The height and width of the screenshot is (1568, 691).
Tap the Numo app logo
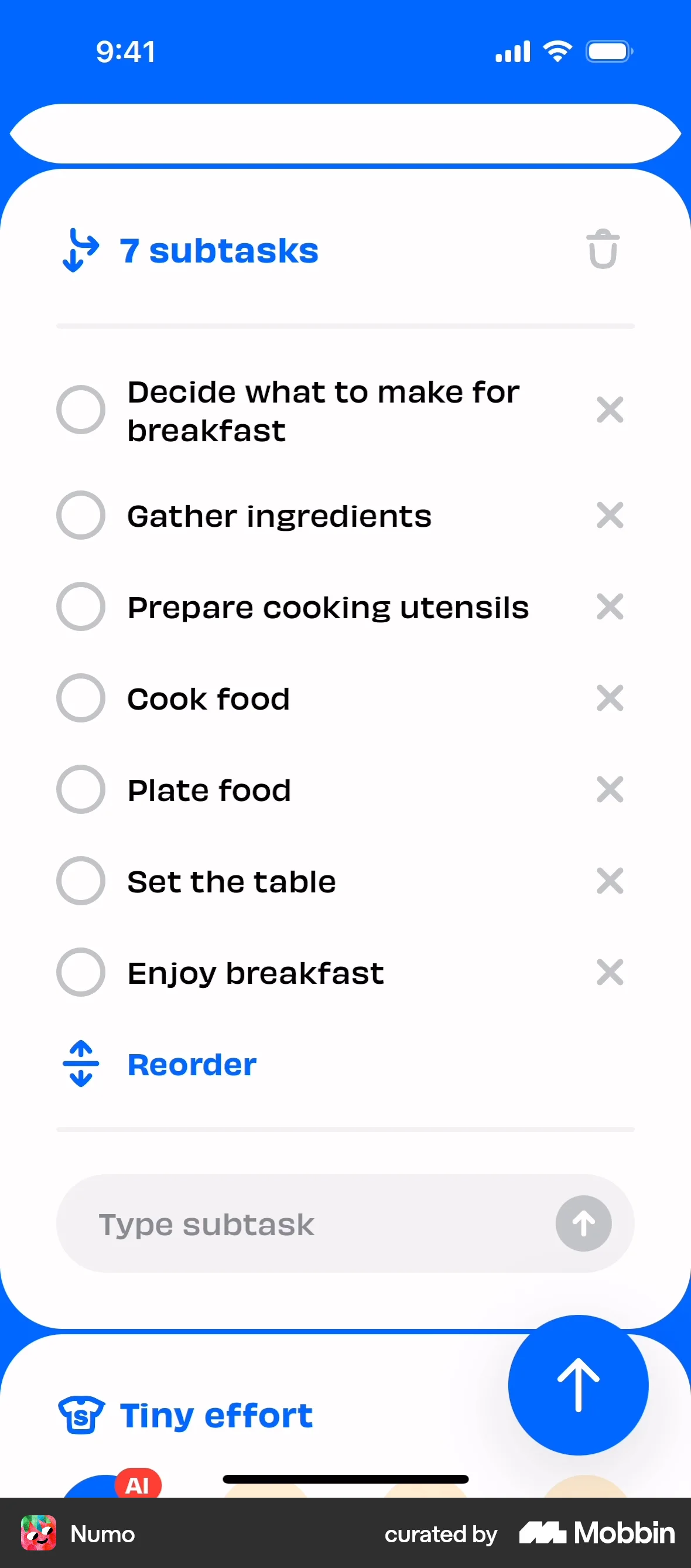[x=39, y=1534]
